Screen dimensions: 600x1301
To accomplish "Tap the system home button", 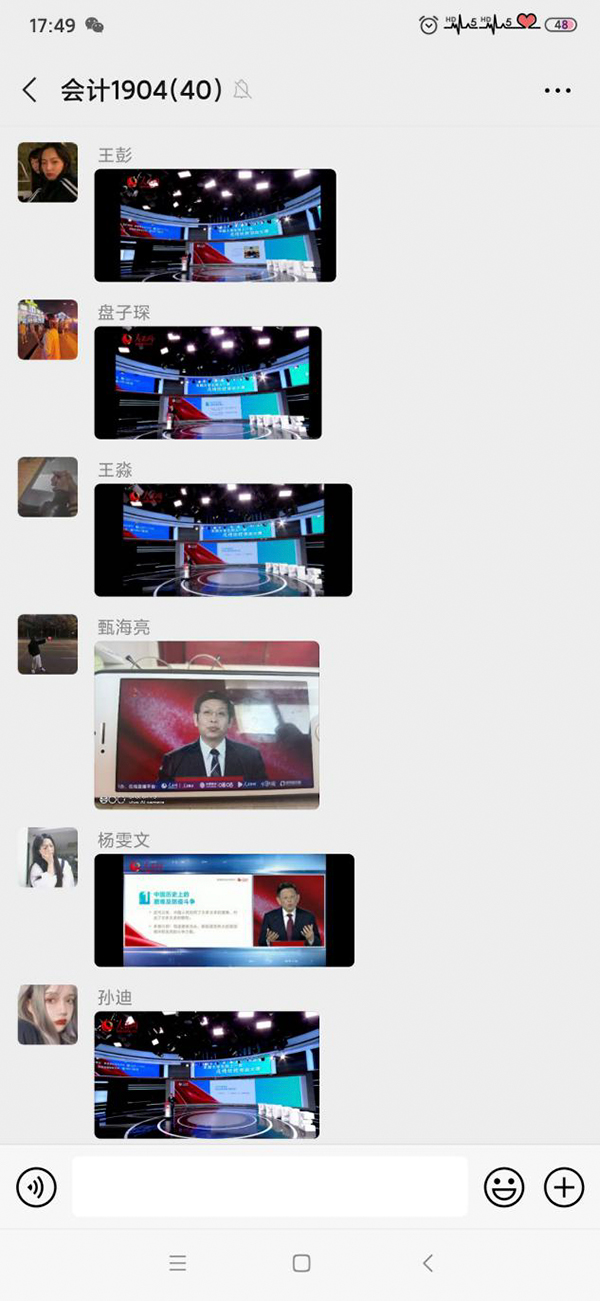I will [x=301, y=1263].
